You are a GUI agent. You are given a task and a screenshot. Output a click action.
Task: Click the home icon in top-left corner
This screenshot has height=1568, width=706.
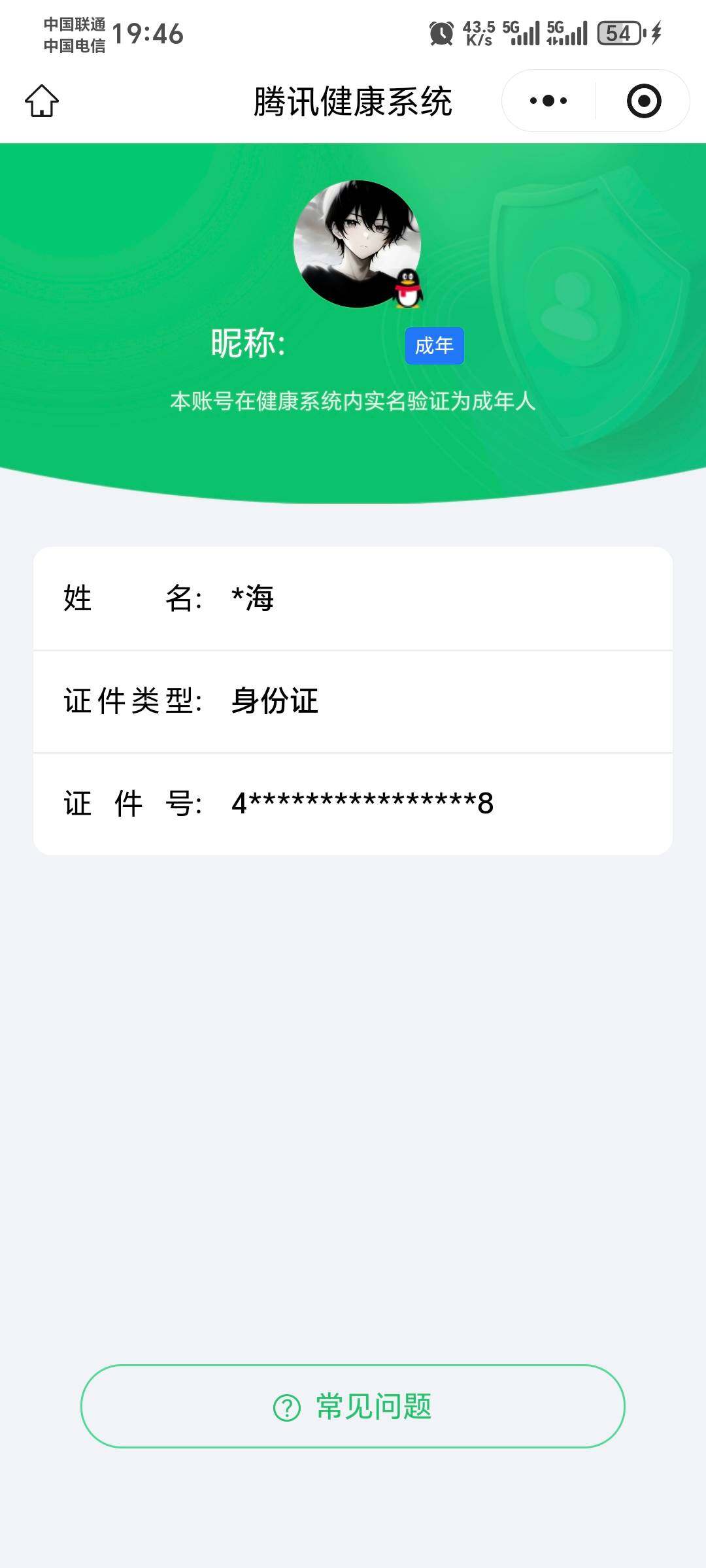point(41,101)
